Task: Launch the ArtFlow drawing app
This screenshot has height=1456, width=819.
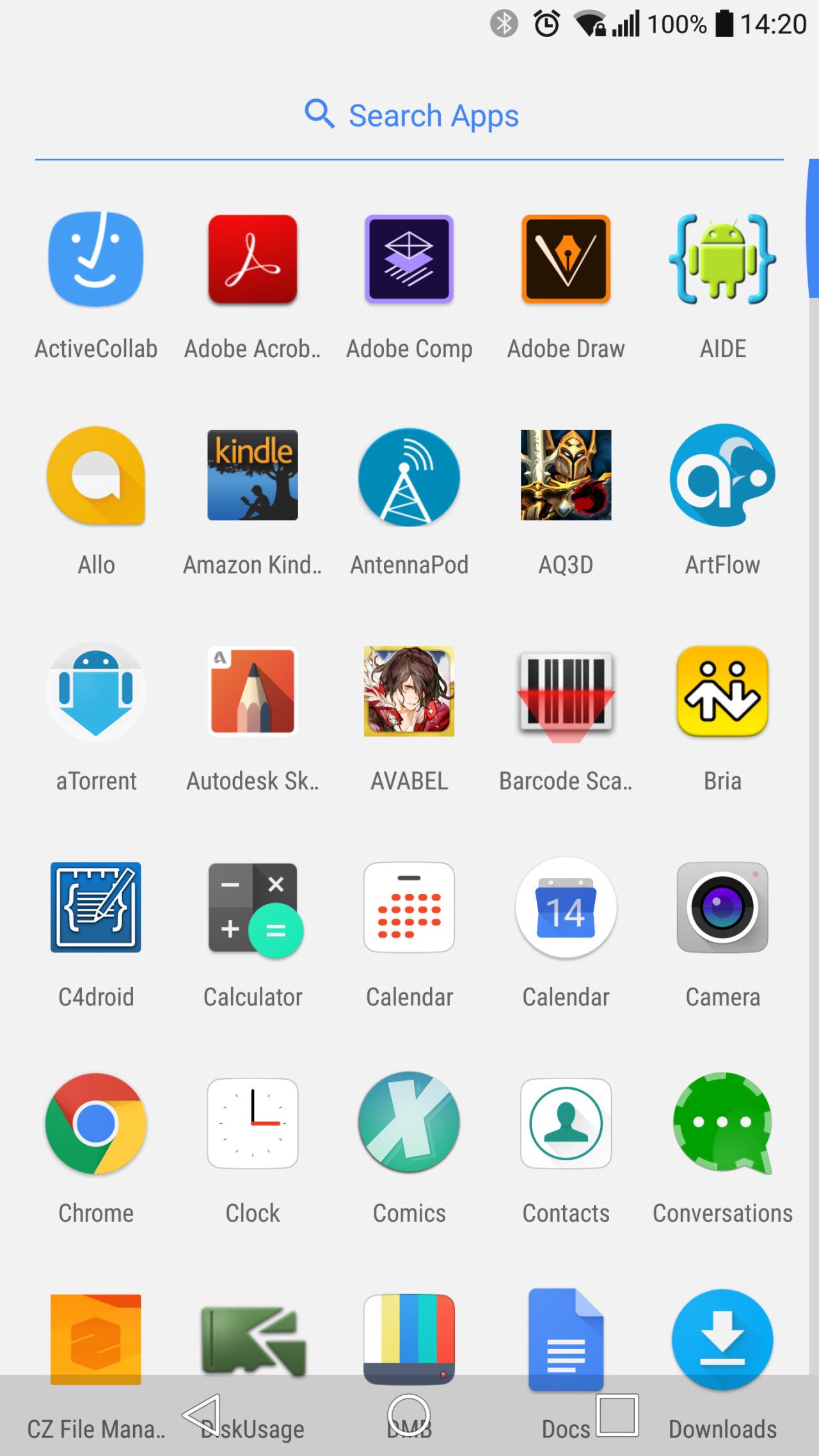Action: pos(722,476)
